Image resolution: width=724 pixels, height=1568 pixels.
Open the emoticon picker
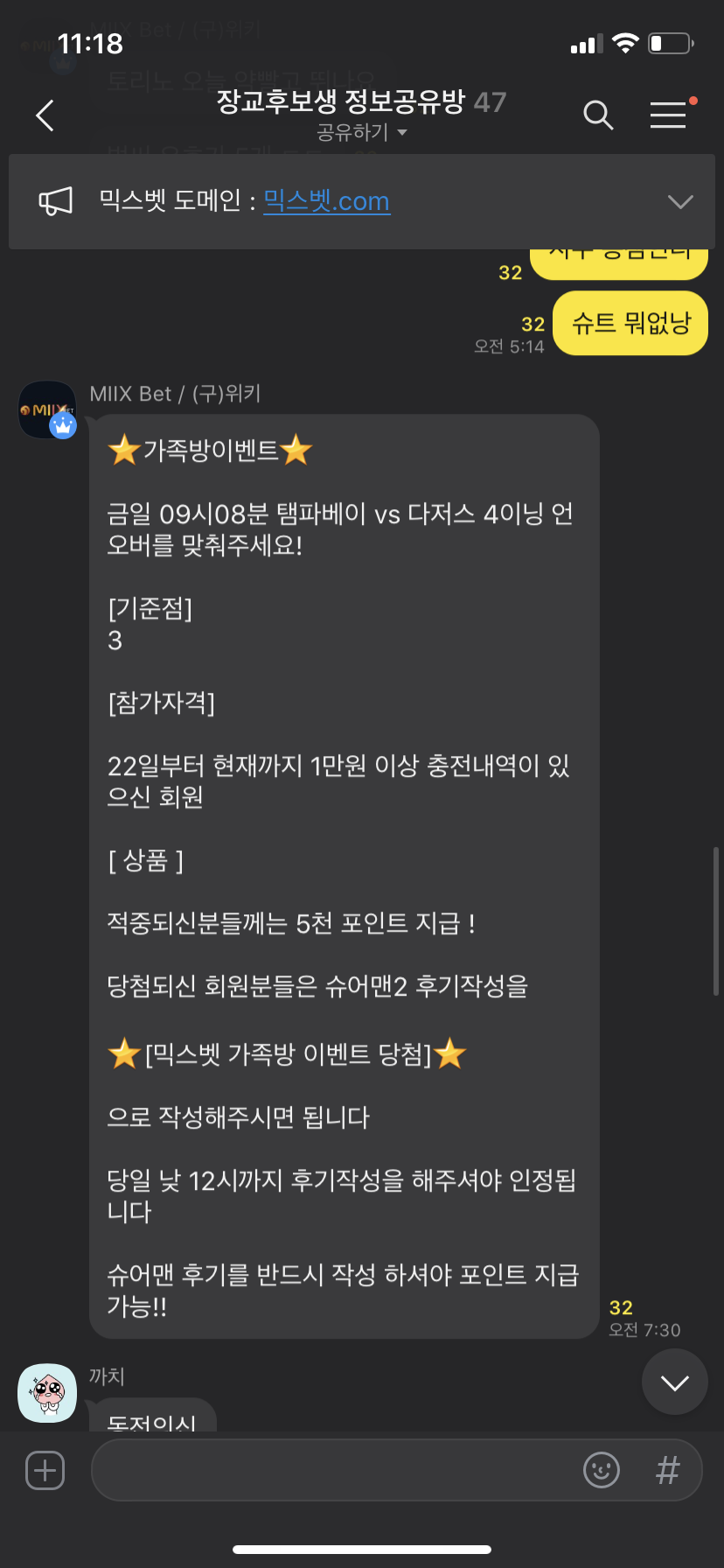(x=602, y=1470)
